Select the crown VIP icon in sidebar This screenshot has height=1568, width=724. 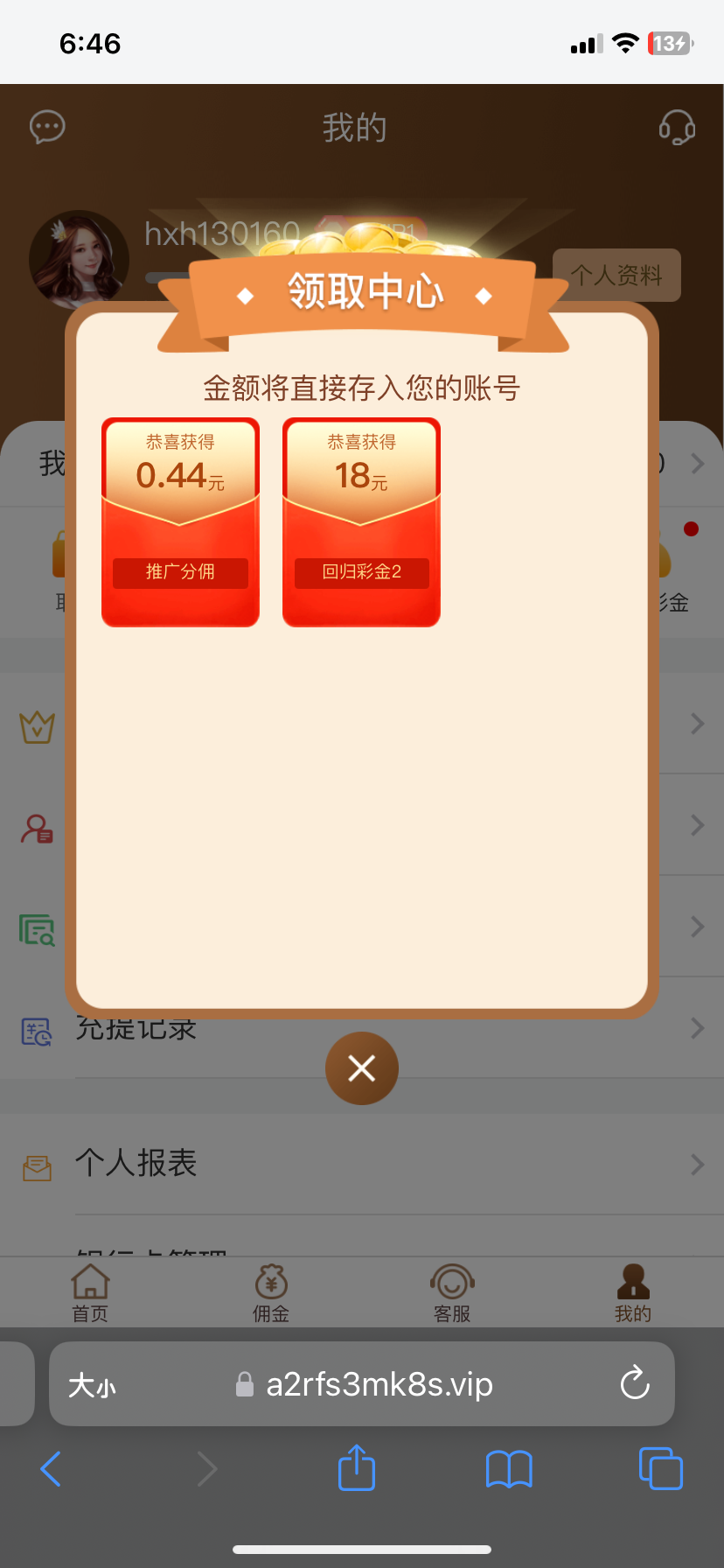pos(36,725)
